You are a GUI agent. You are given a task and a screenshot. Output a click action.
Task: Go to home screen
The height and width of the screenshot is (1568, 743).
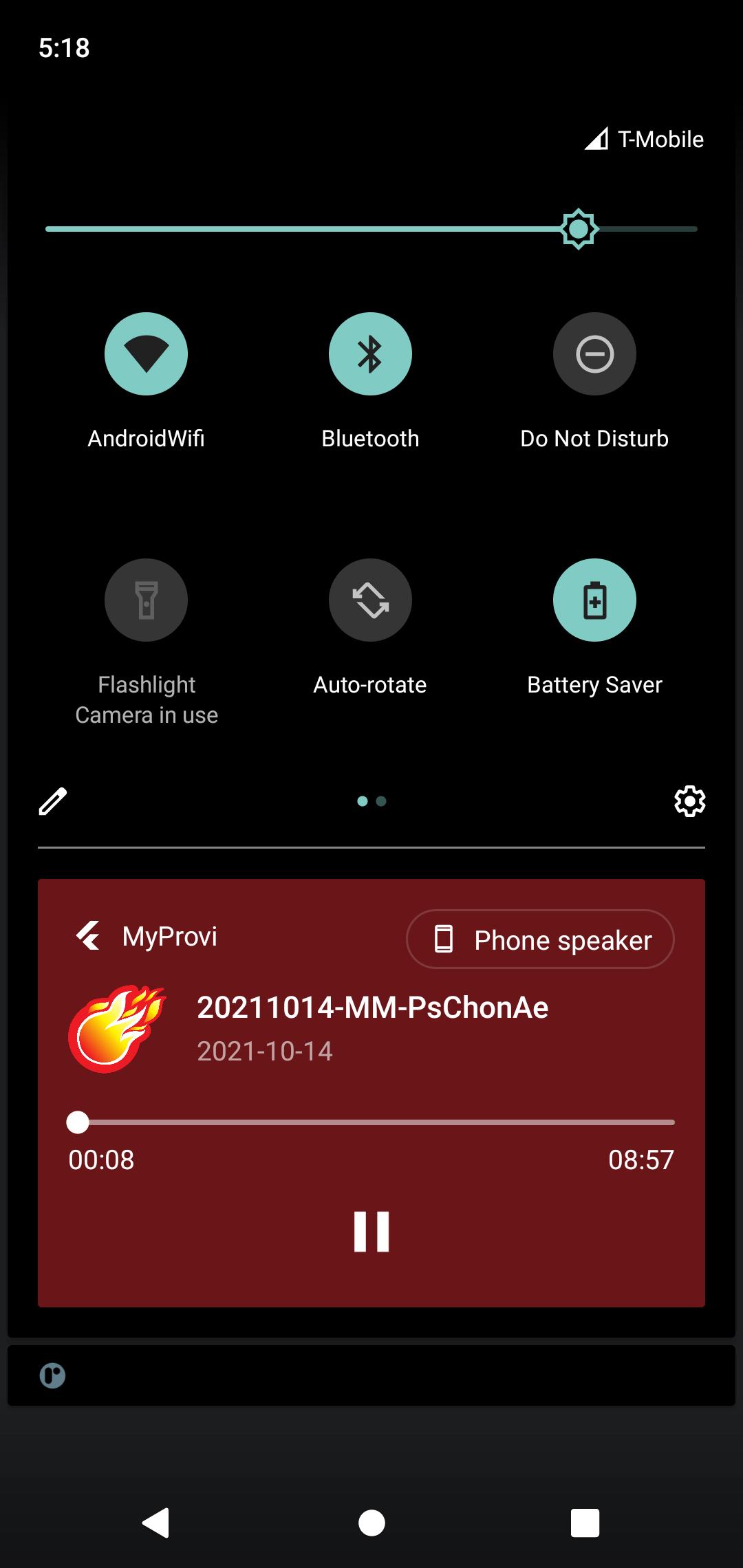pos(371,1522)
